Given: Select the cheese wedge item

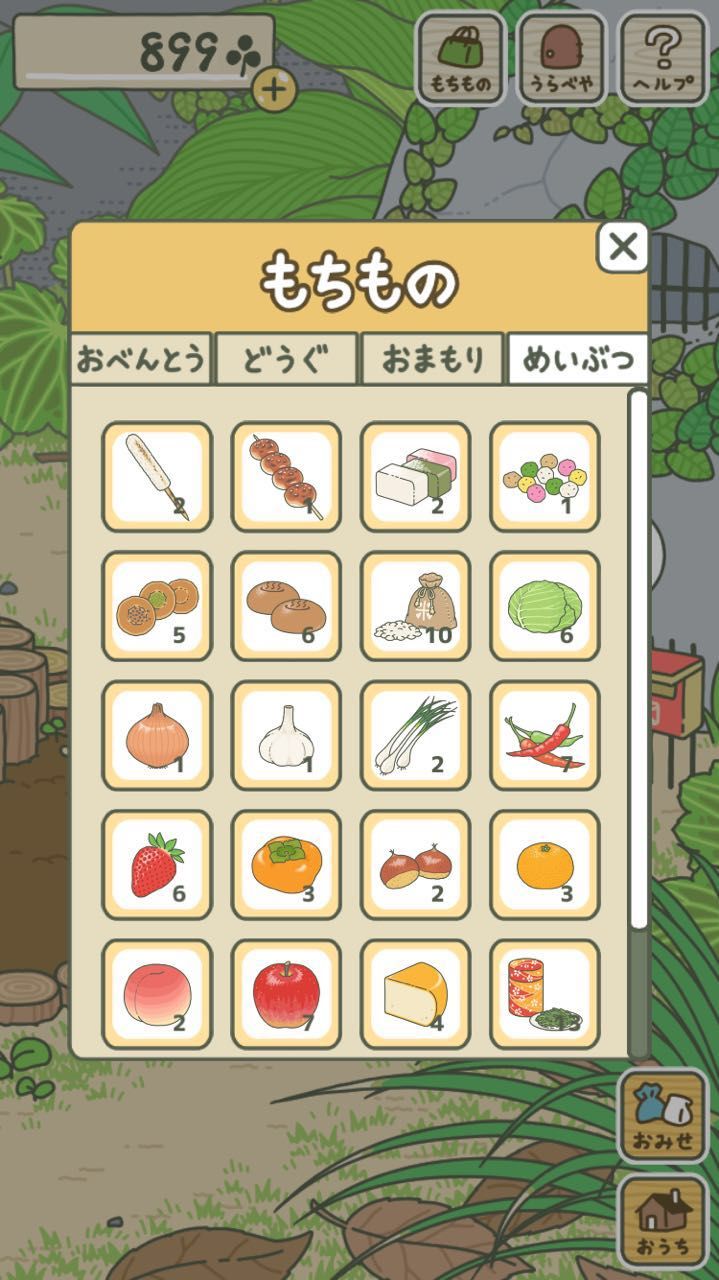Looking at the screenshot, I should (x=415, y=994).
